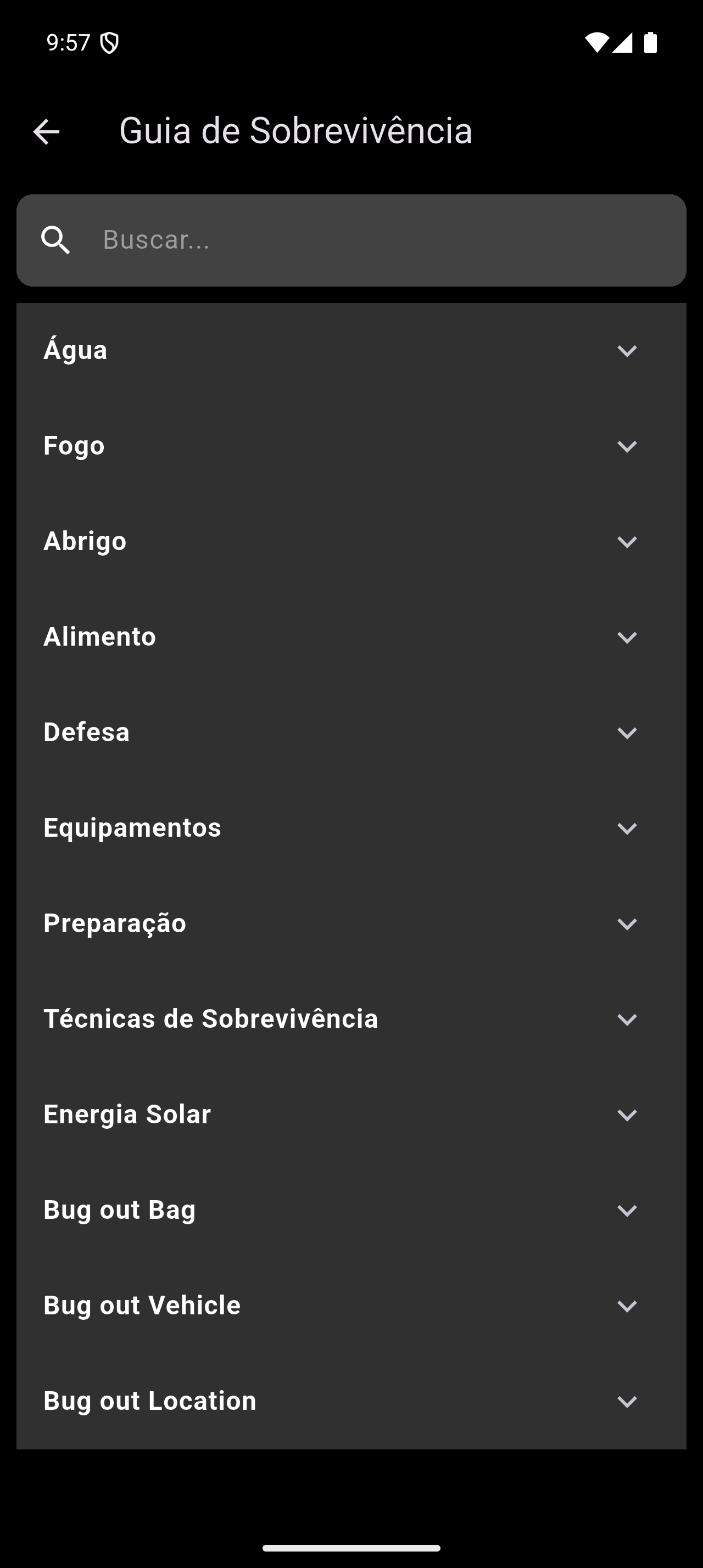The height and width of the screenshot is (1568, 703).
Task: Expand the Bug out Location section
Action: click(x=350, y=1401)
